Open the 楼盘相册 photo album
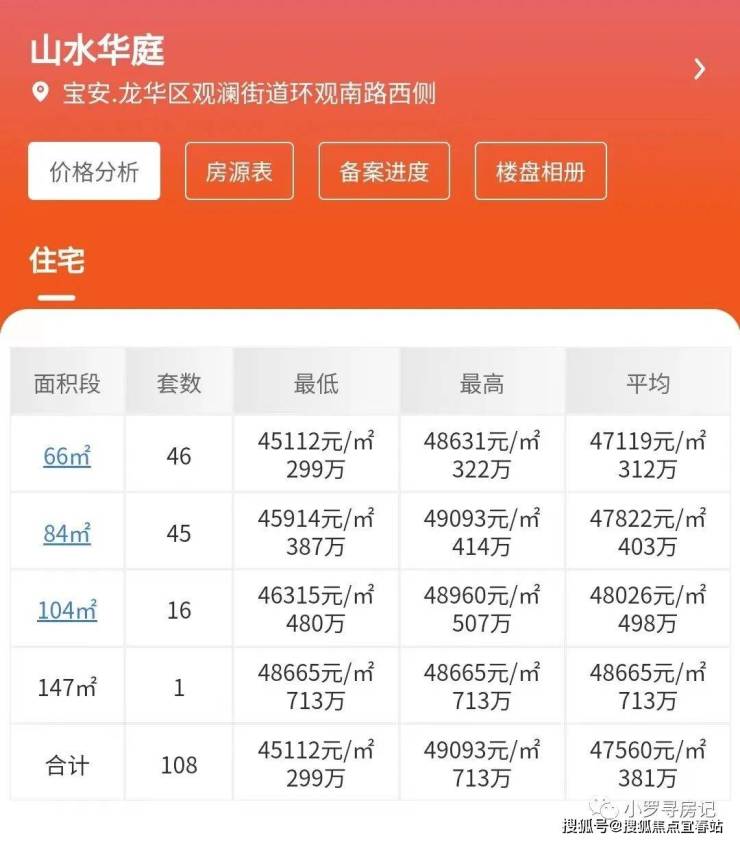The image size is (740, 842). point(540,171)
